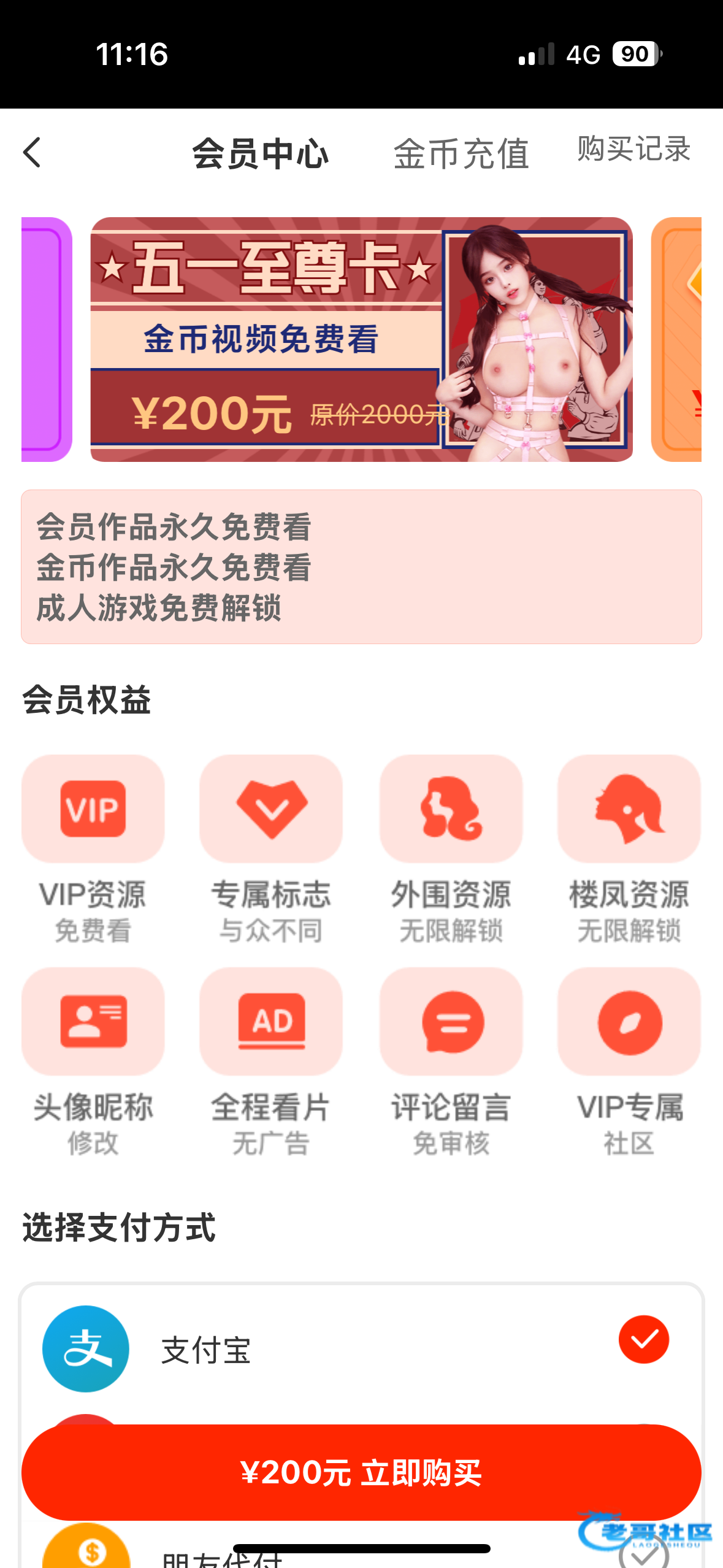This screenshot has height=1568, width=723.
Task: Open 购买记录 purchase history
Action: click(633, 150)
